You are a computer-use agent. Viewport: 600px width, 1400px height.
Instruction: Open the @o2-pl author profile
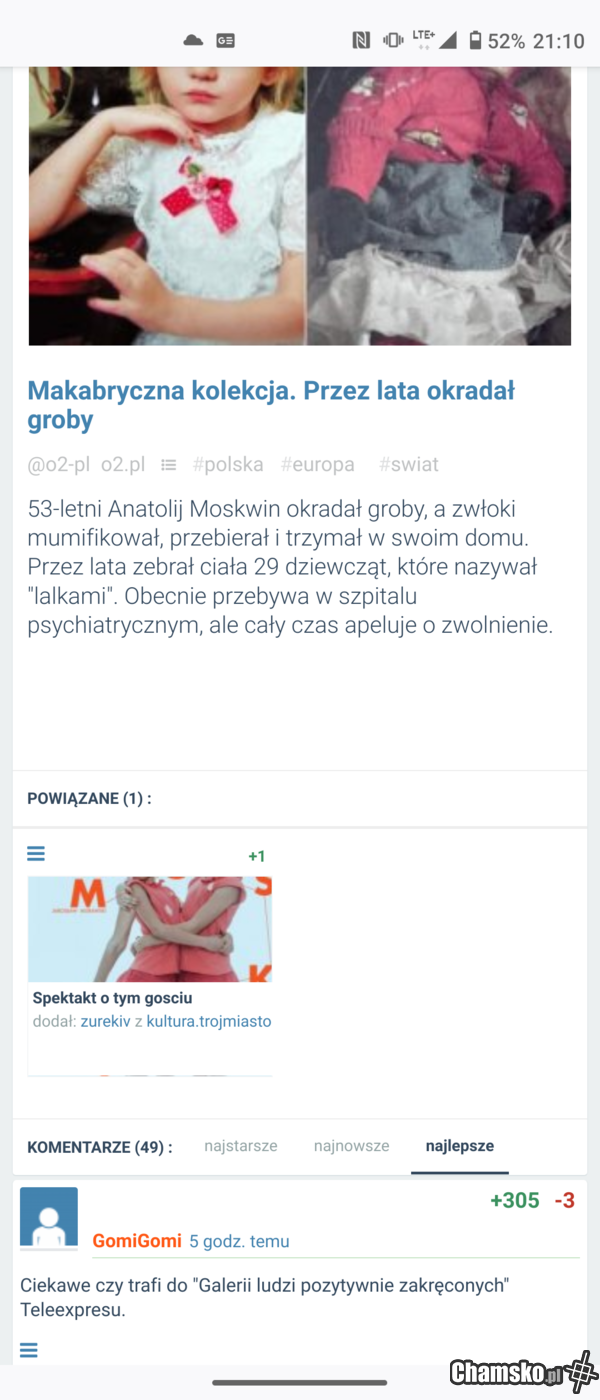[58, 464]
